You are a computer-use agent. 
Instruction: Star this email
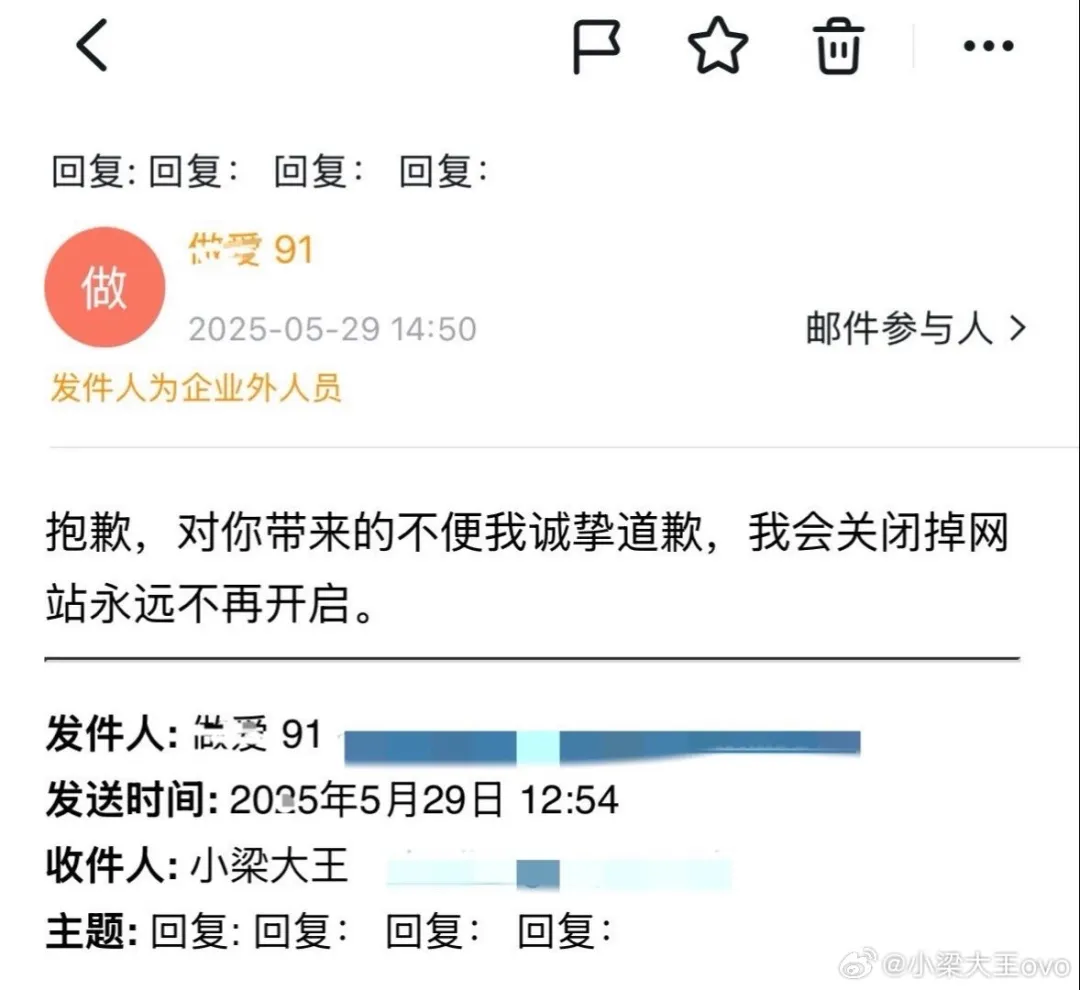click(x=718, y=47)
